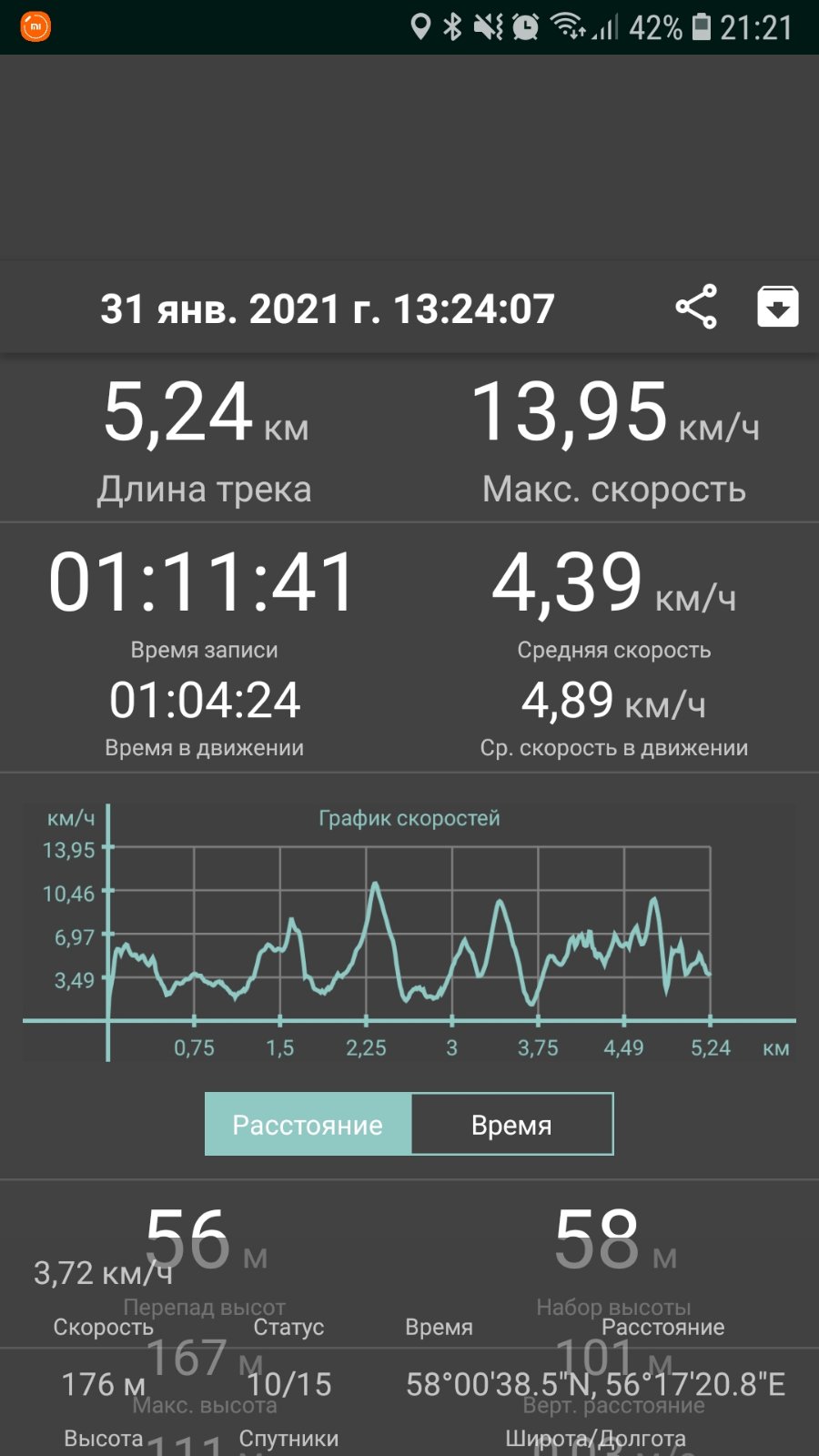
Task: Share the recorded track
Action: pyautogui.click(x=696, y=308)
